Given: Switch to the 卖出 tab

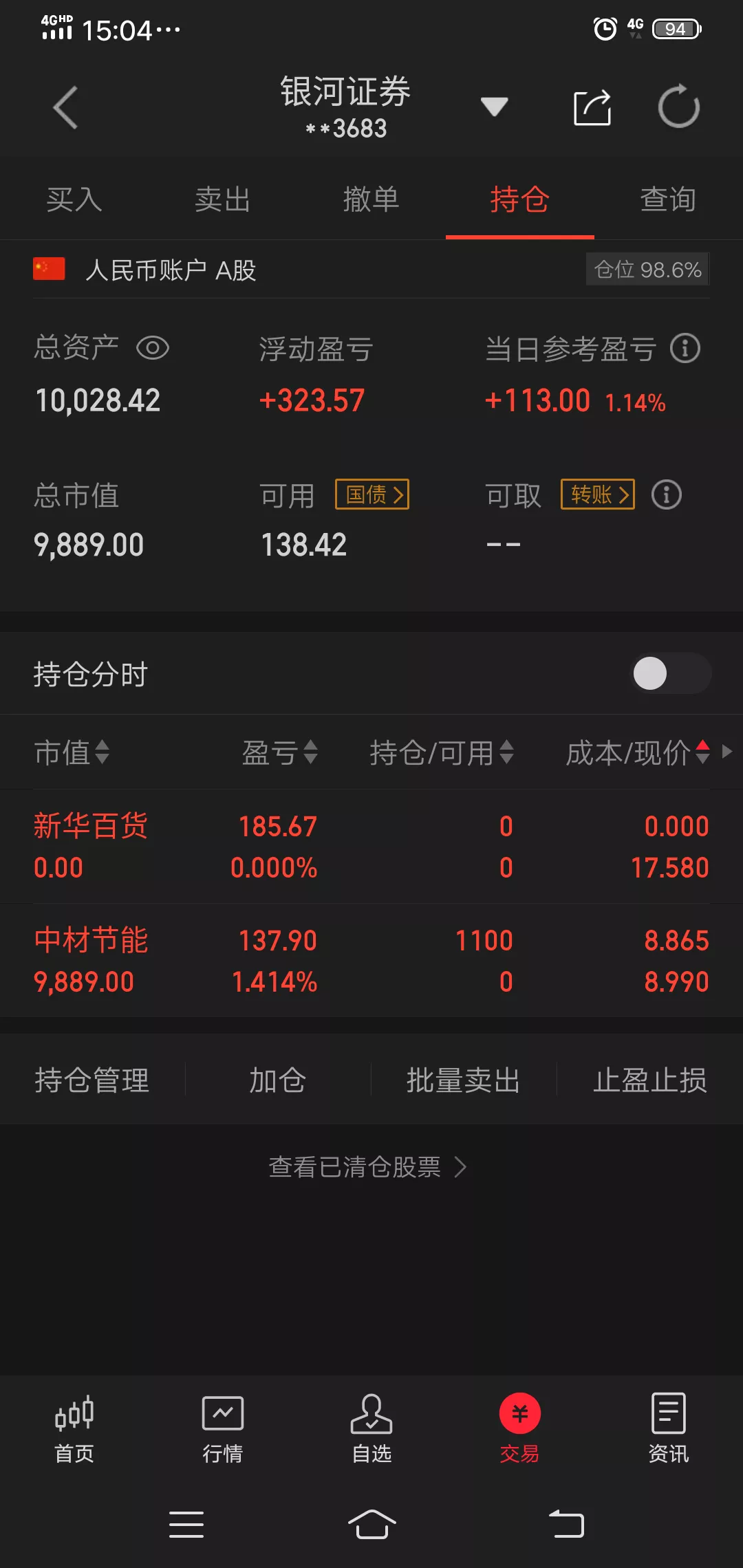Looking at the screenshot, I should [x=222, y=200].
